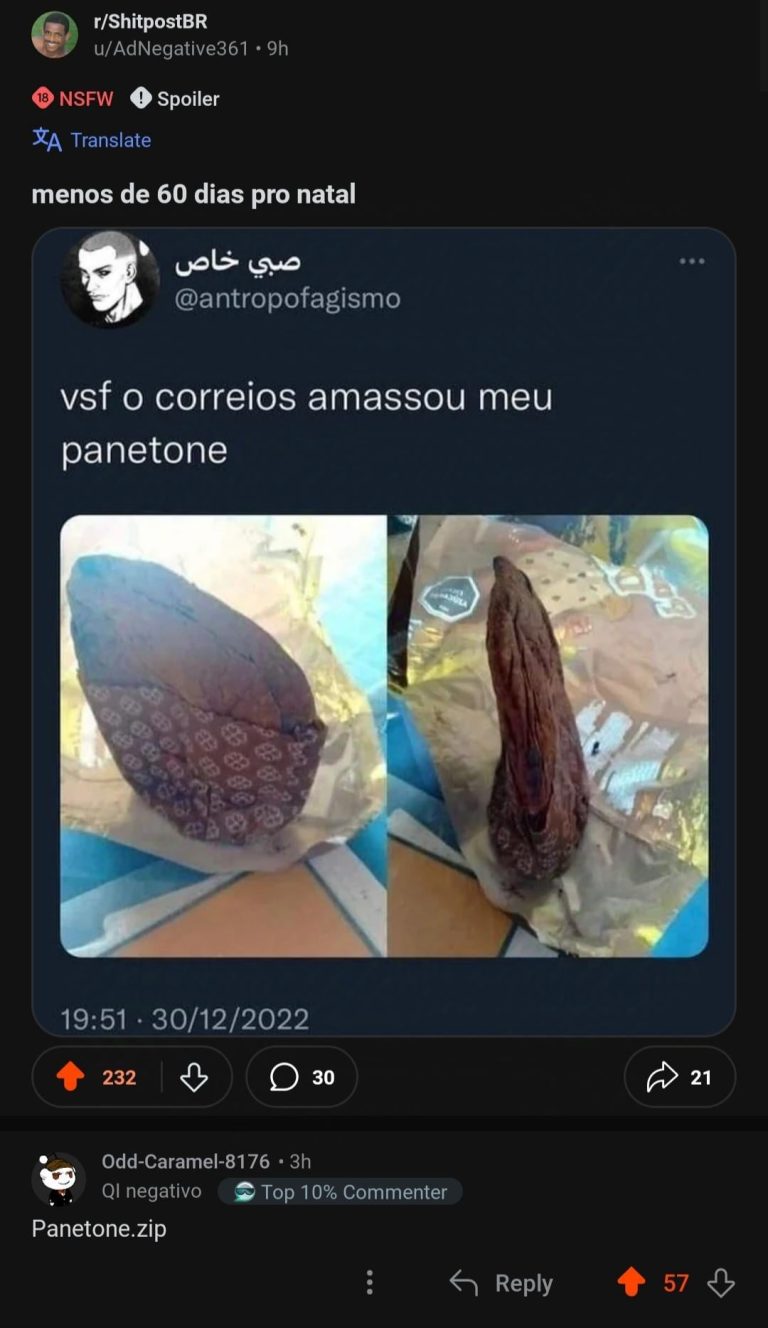Viewport: 768px width, 1328px height.
Task: Upvote the post with 232 votes
Action: (71, 1077)
